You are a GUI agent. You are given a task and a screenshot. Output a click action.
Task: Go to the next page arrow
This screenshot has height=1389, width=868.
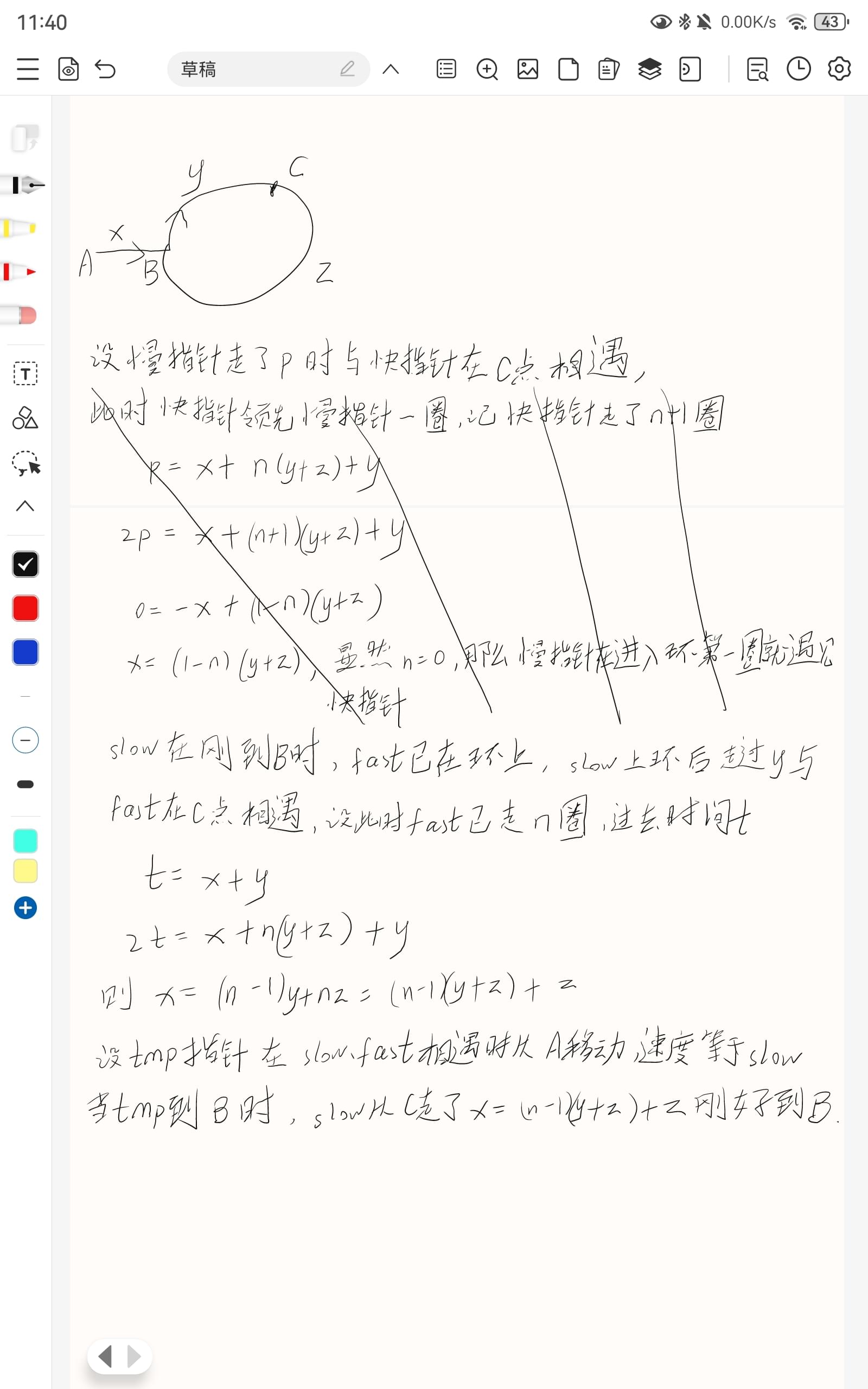135,1356
